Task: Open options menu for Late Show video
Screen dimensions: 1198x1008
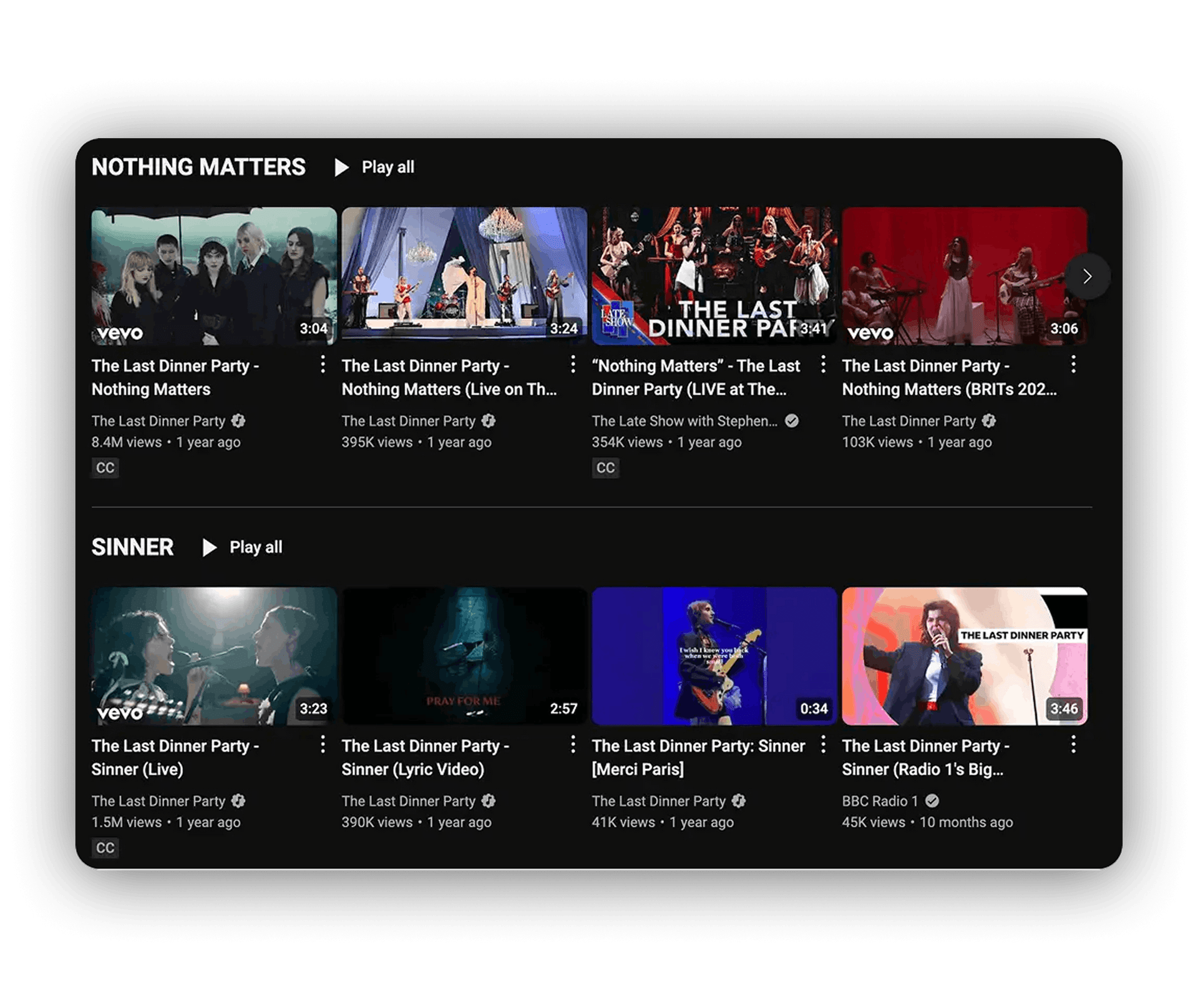Action: [x=823, y=365]
